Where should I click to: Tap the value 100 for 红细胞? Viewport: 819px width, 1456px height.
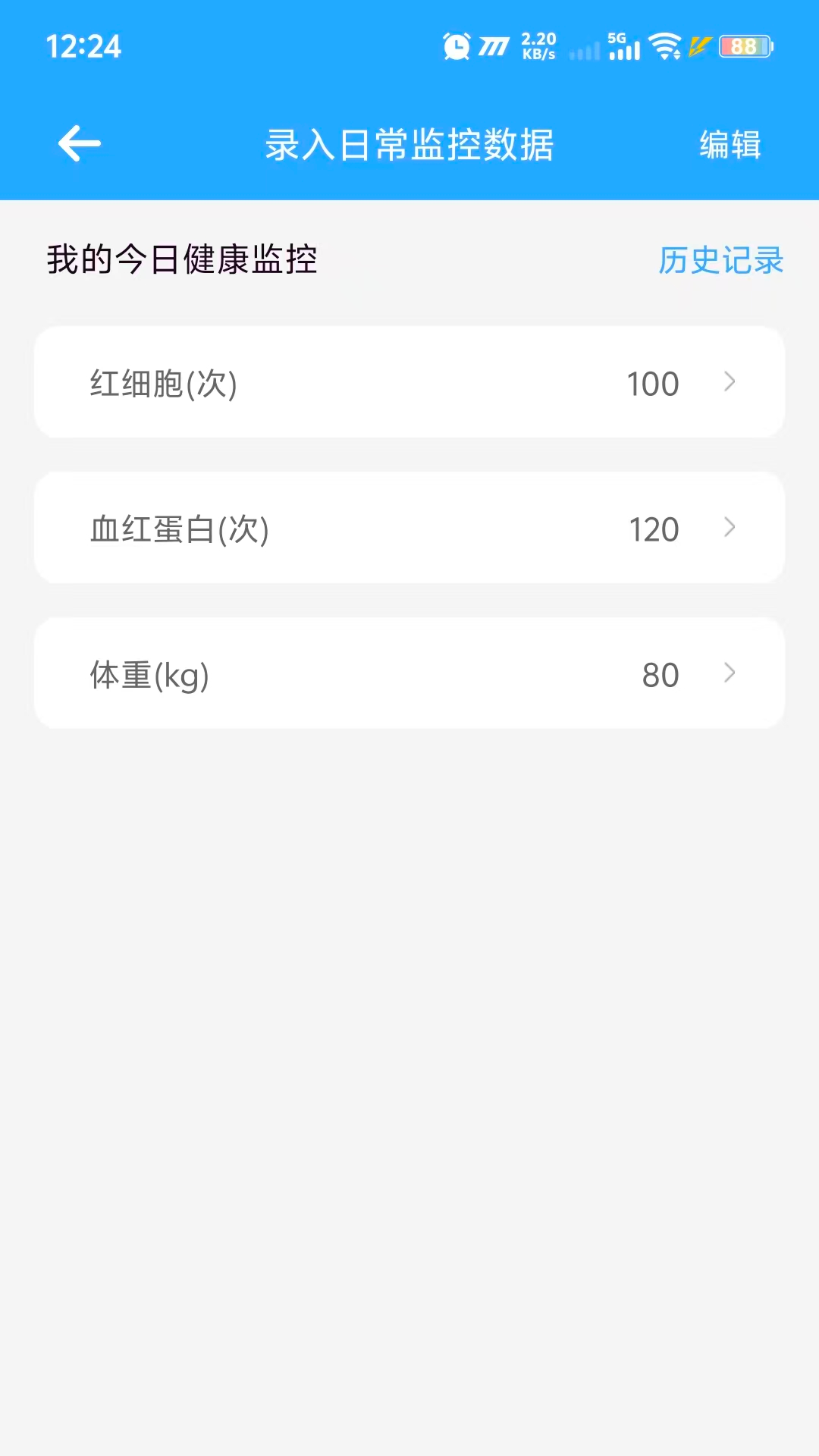click(x=652, y=383)
